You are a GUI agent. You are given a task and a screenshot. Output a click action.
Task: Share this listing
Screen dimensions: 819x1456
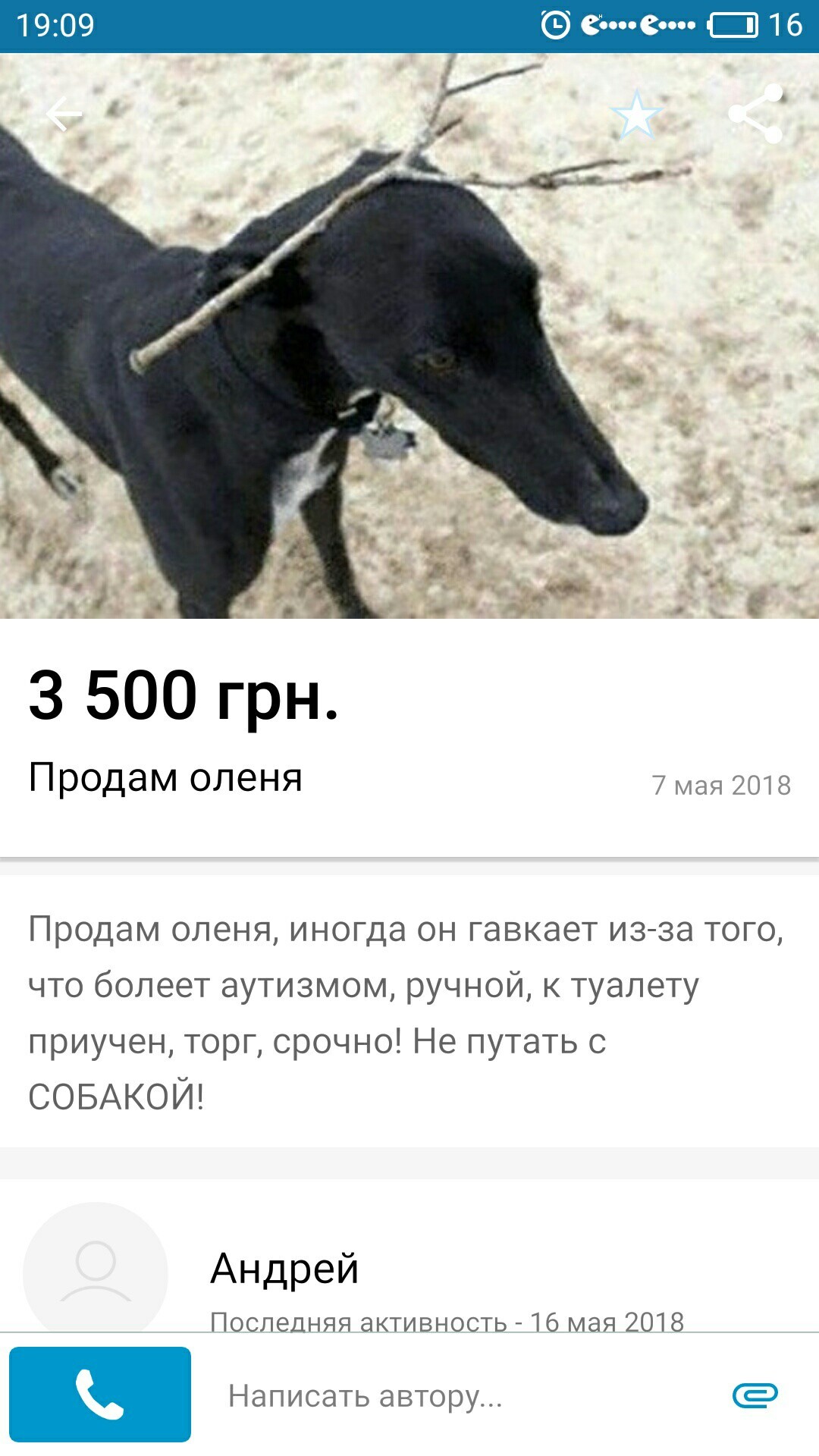tap(755, 114)
